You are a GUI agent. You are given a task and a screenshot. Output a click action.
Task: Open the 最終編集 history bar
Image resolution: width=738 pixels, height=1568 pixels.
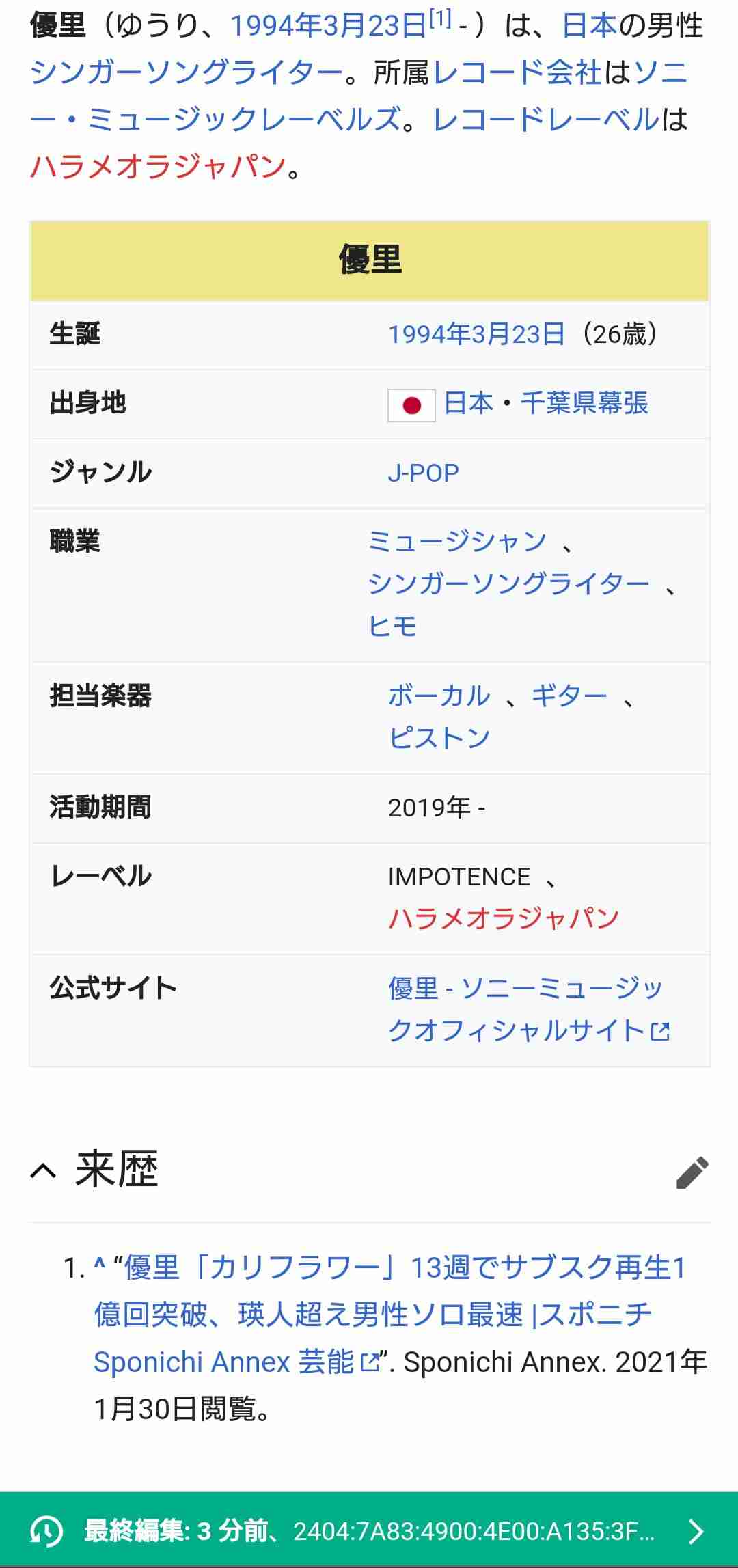tap(369, 1530)
